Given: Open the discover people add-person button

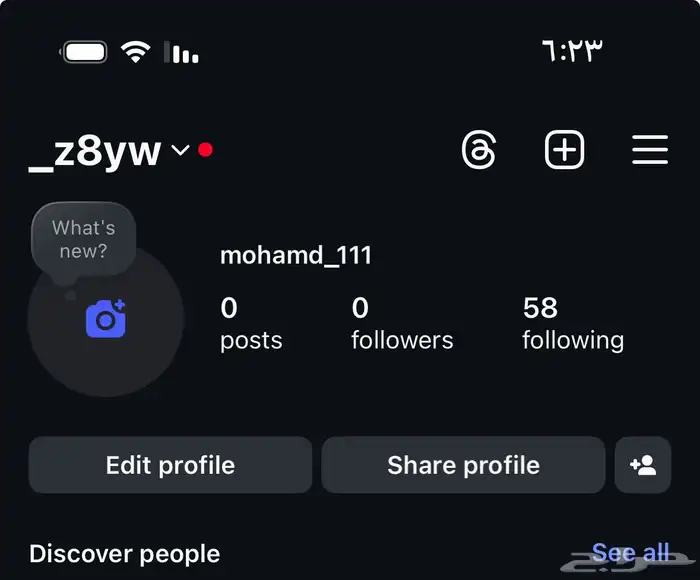Looking at the screenshot, I should click(643, 465).
